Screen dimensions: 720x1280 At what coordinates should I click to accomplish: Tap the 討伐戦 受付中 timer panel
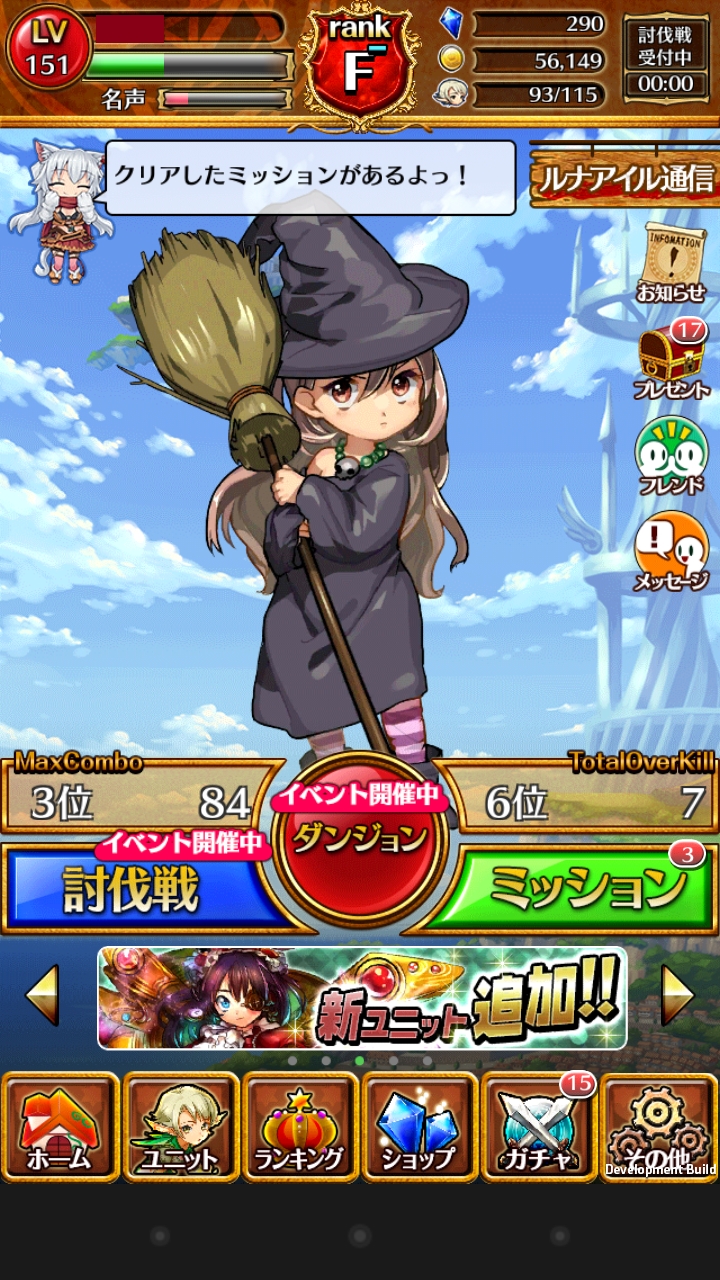[x=666, y=58]
